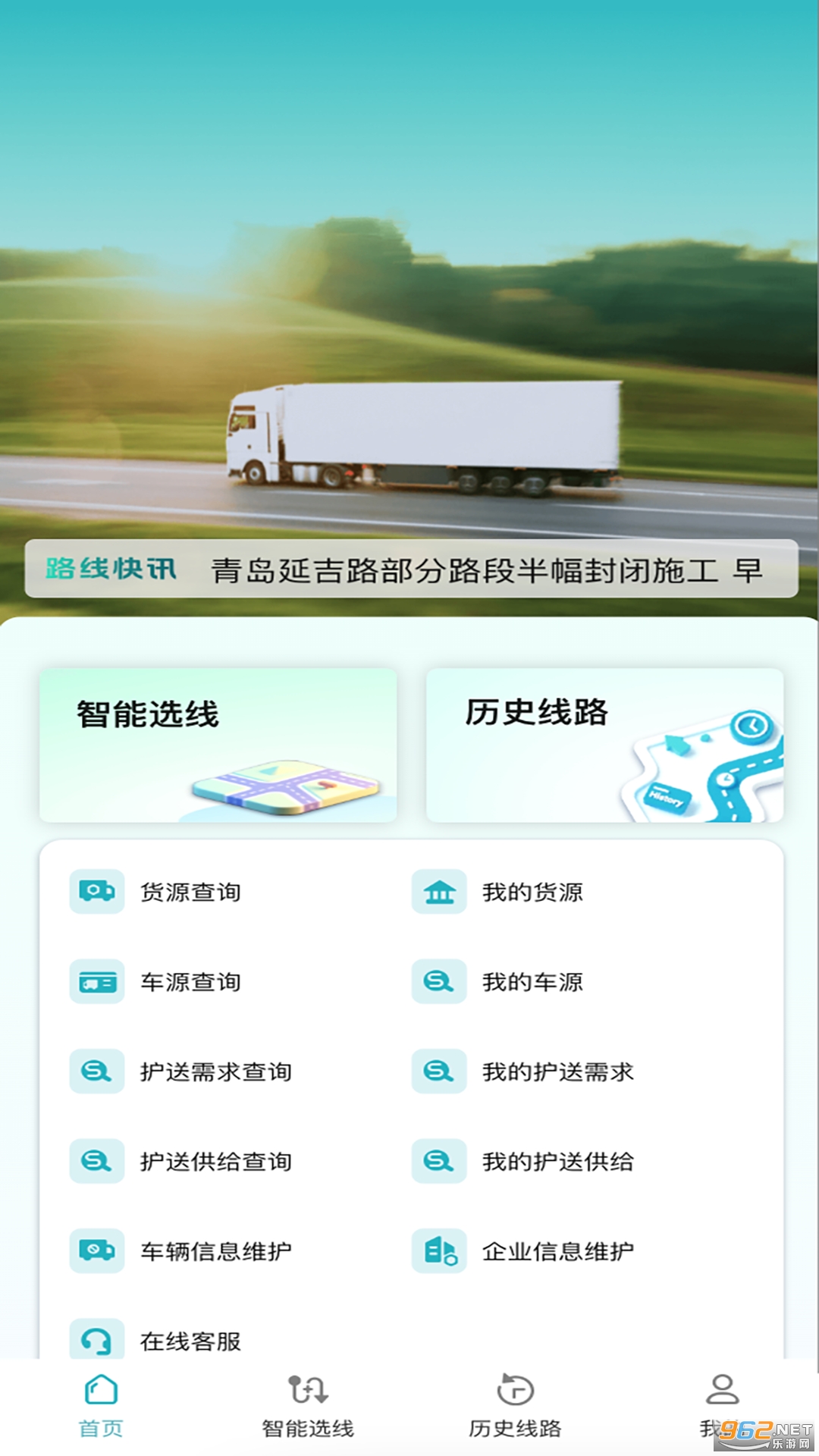The width and height of the screenshot is (819, 1456).
Task: Select 车源查询
Action: [190, 982]
